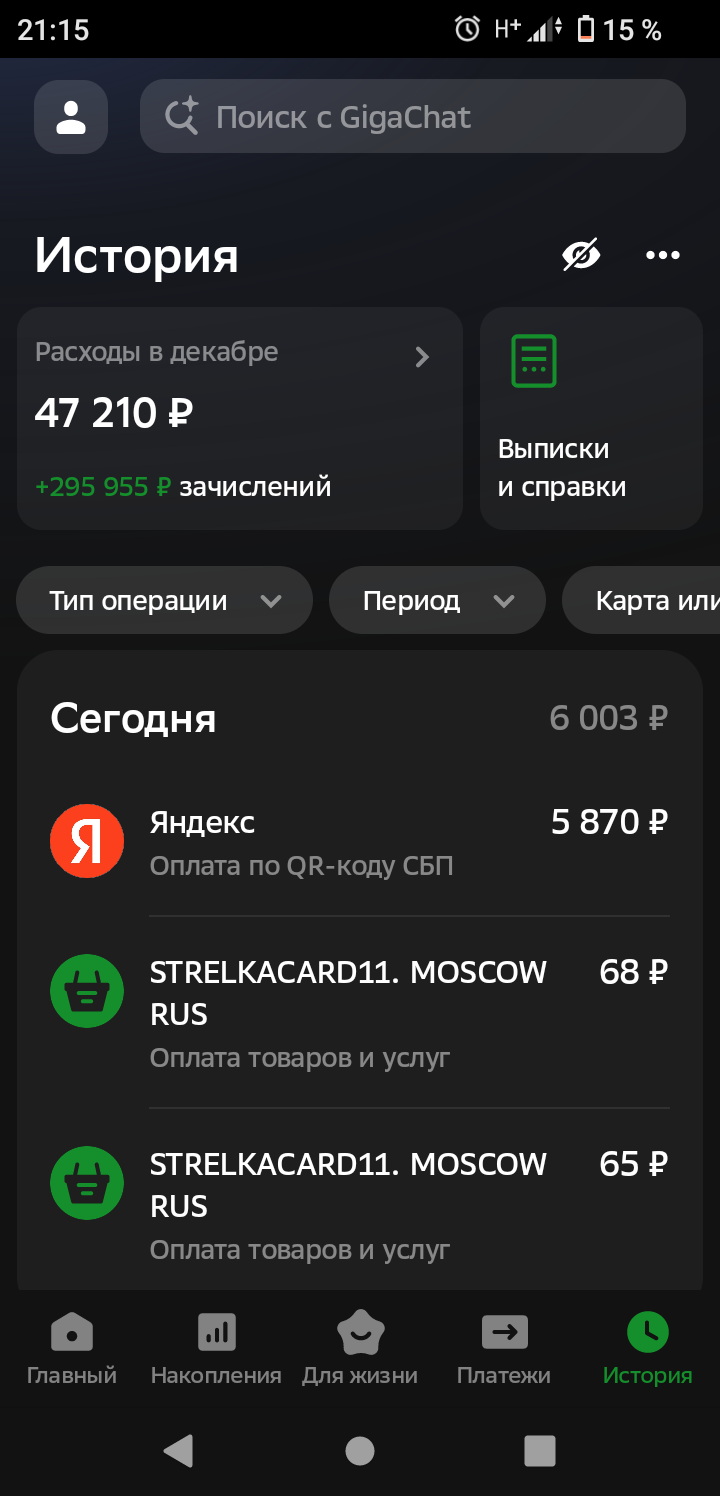Tap the GigaChat search field

[412, 117]
